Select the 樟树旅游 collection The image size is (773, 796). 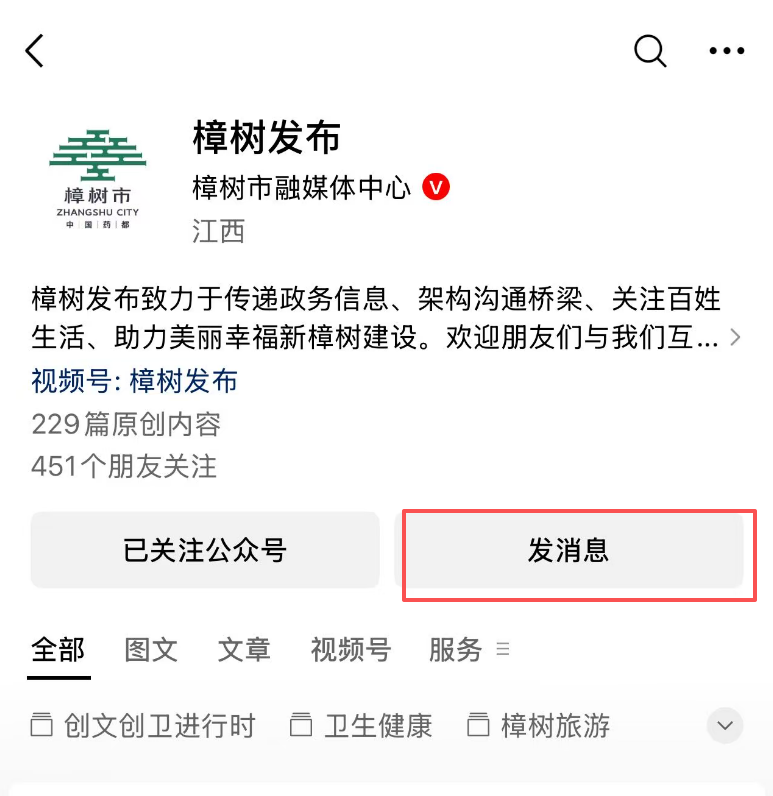(539, 726)
